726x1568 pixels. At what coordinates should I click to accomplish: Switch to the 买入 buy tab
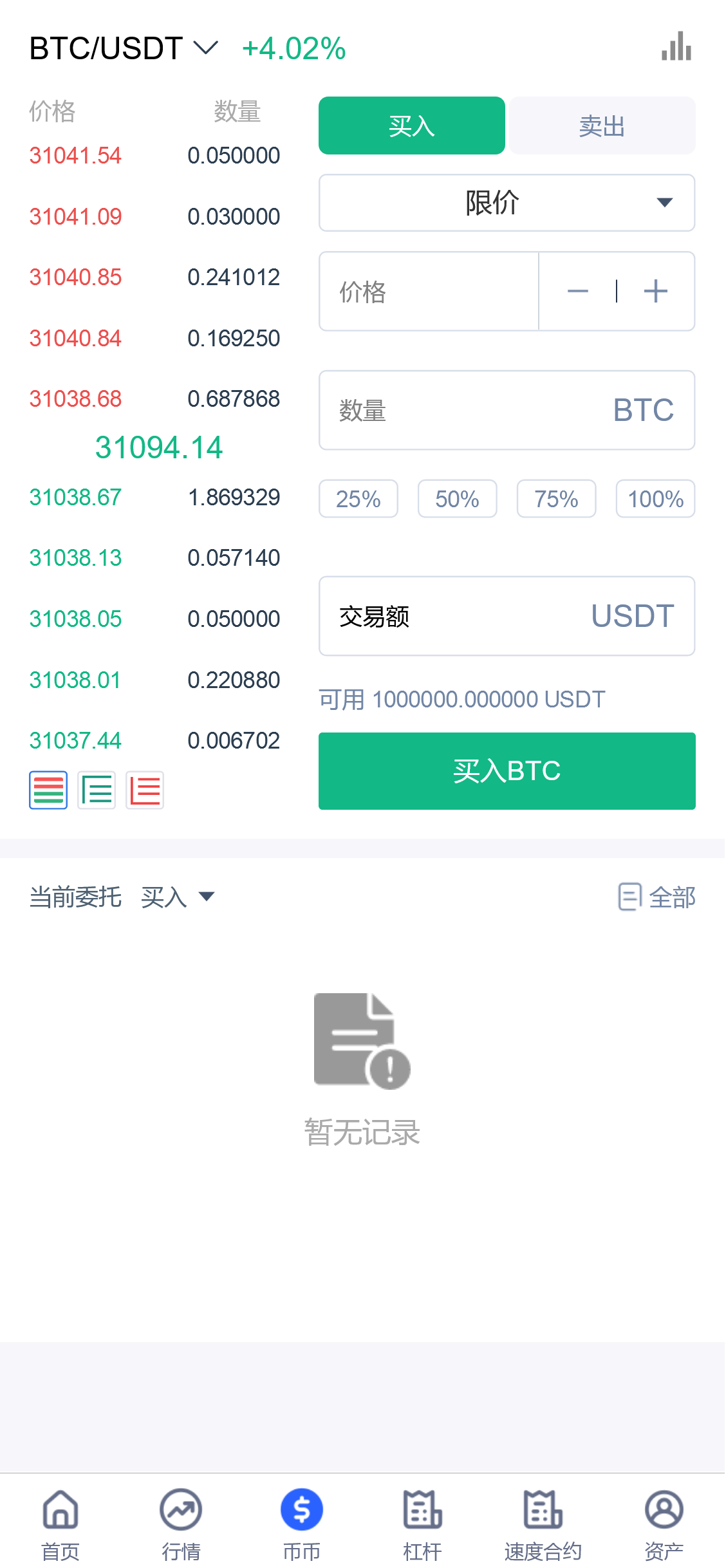click(x=411, y=126)
